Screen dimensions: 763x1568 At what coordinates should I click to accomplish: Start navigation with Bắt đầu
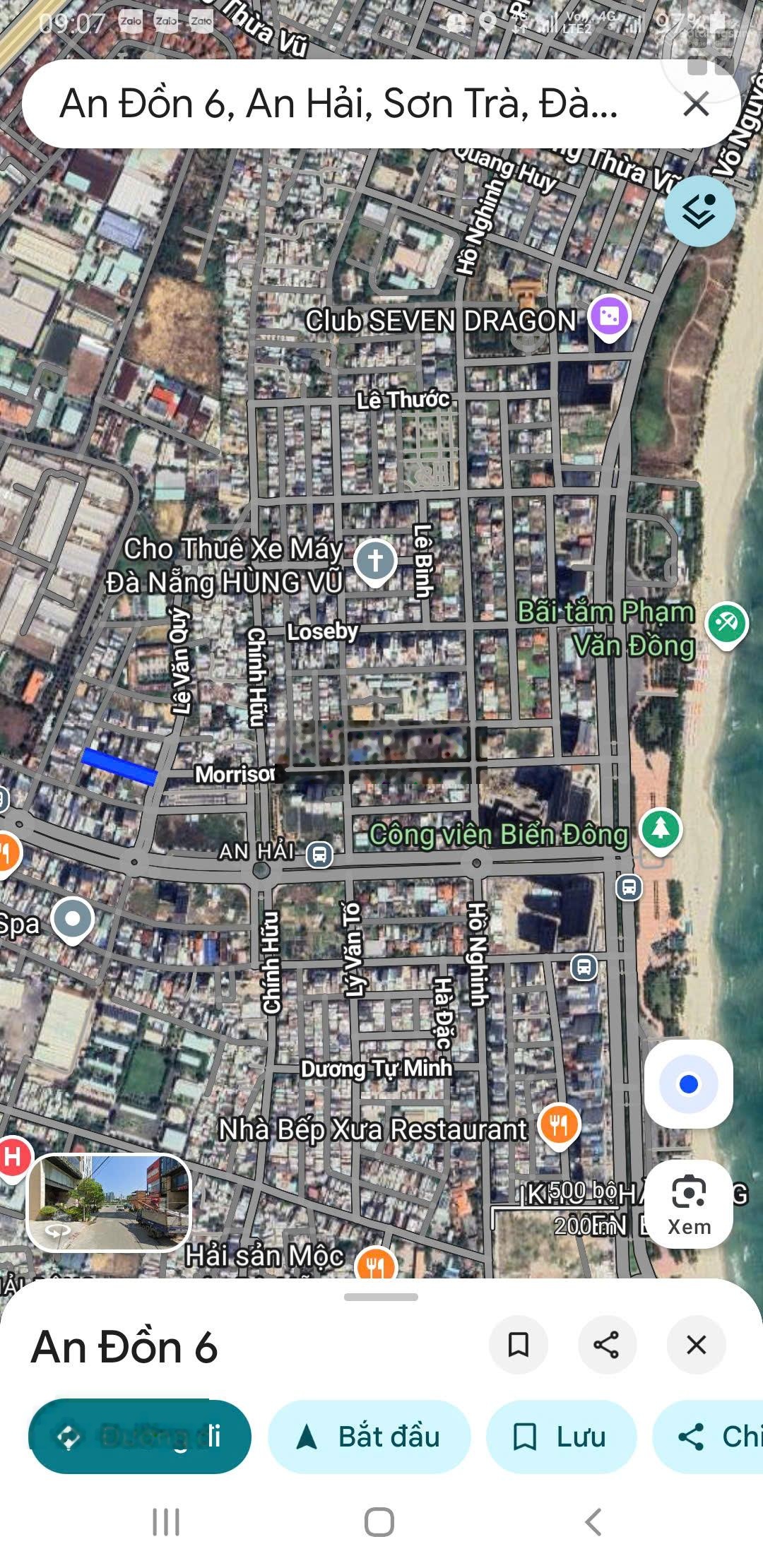(369, 1436)
